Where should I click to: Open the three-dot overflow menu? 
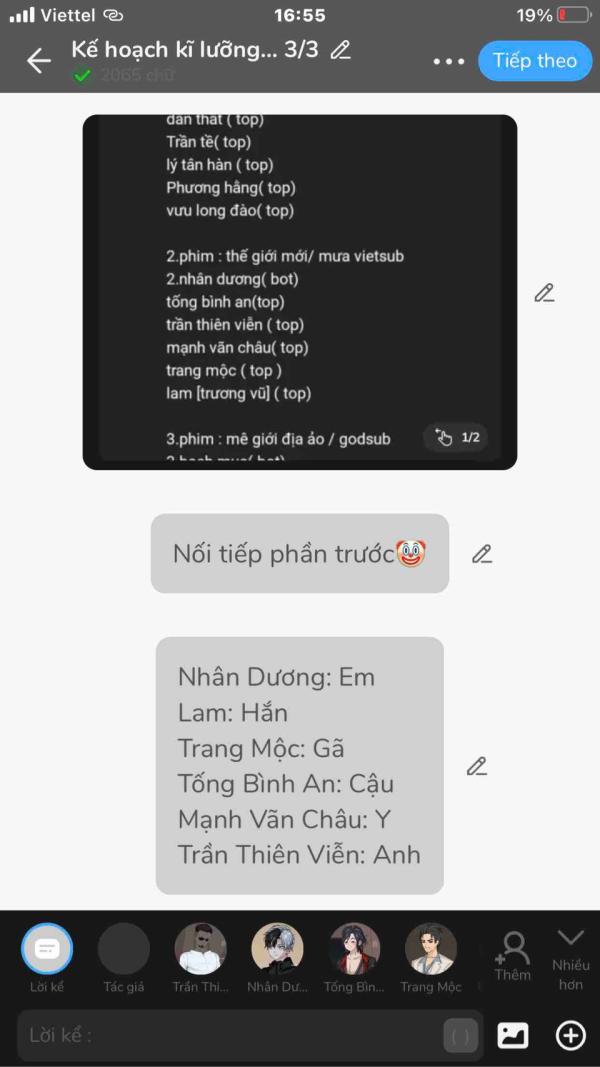[x=449, y=61]
